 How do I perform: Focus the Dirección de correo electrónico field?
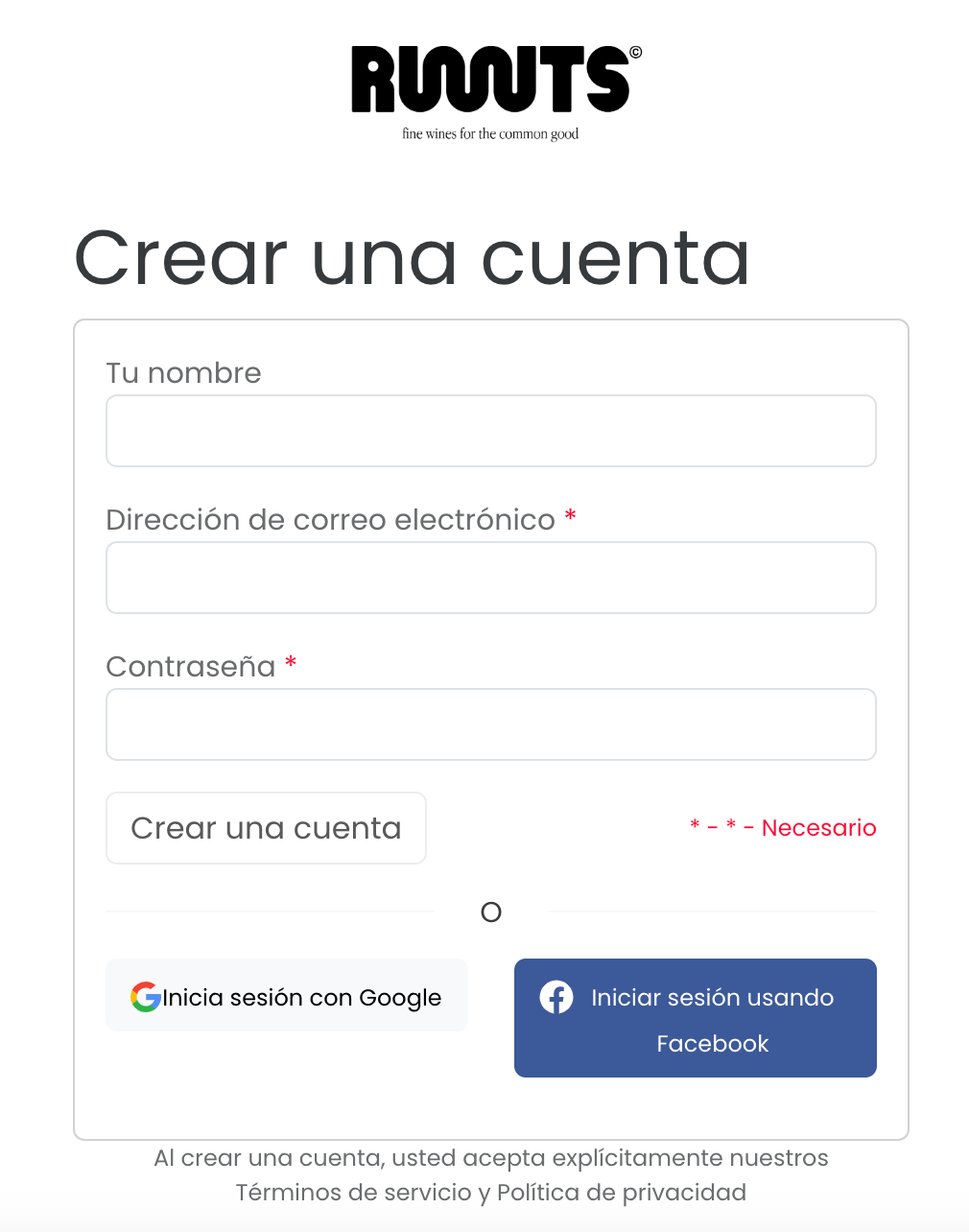(490, 578)
